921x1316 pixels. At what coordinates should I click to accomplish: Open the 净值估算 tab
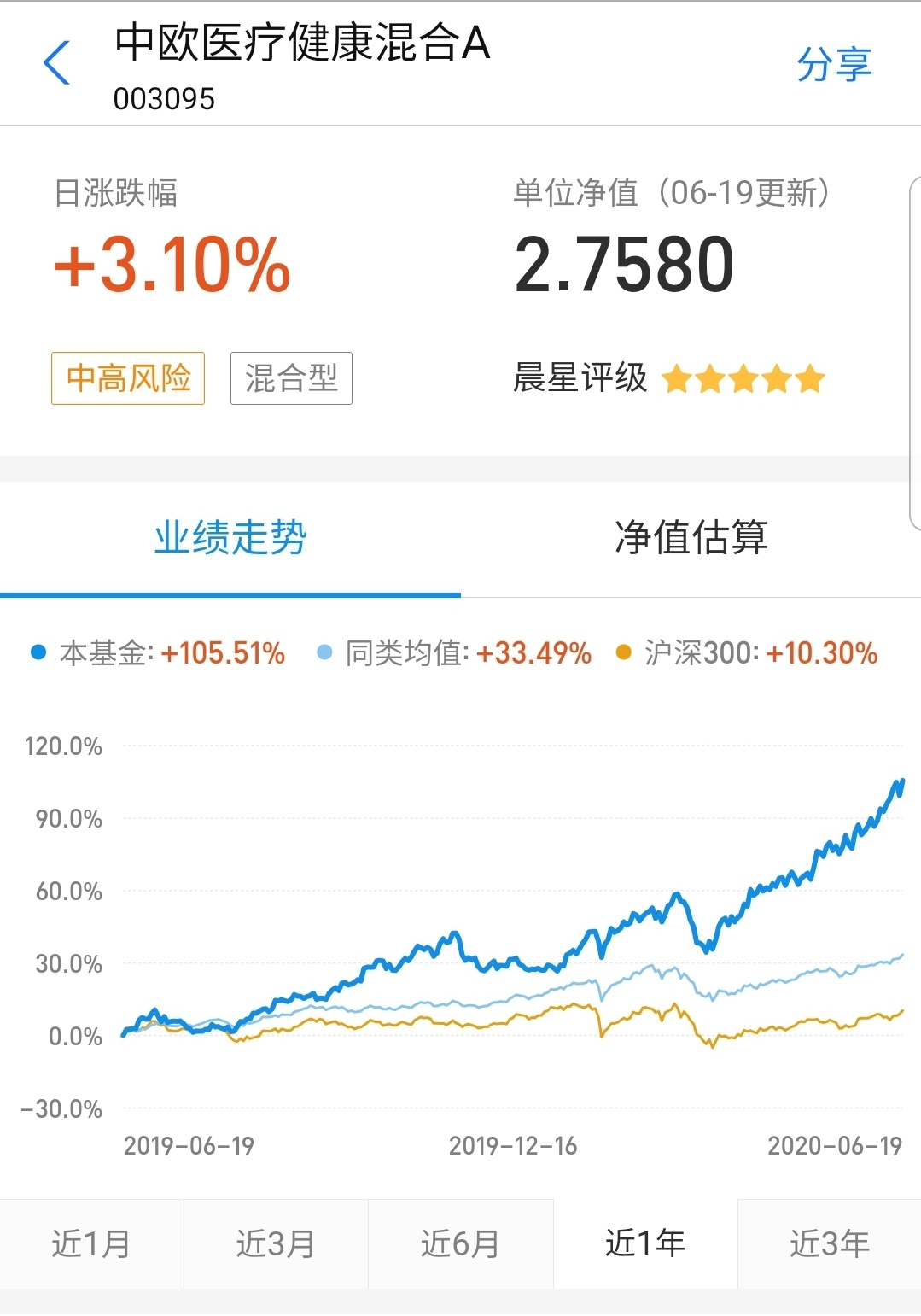[691, 538]
